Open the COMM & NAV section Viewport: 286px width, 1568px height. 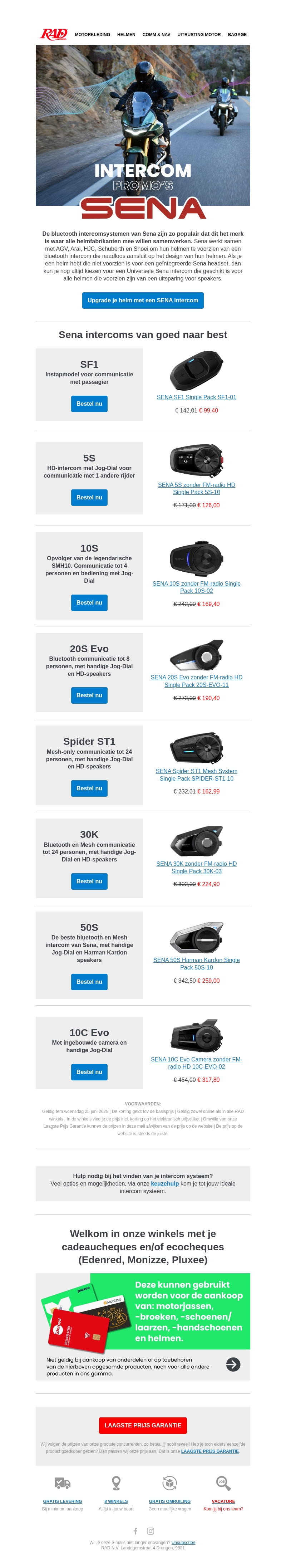156,35
